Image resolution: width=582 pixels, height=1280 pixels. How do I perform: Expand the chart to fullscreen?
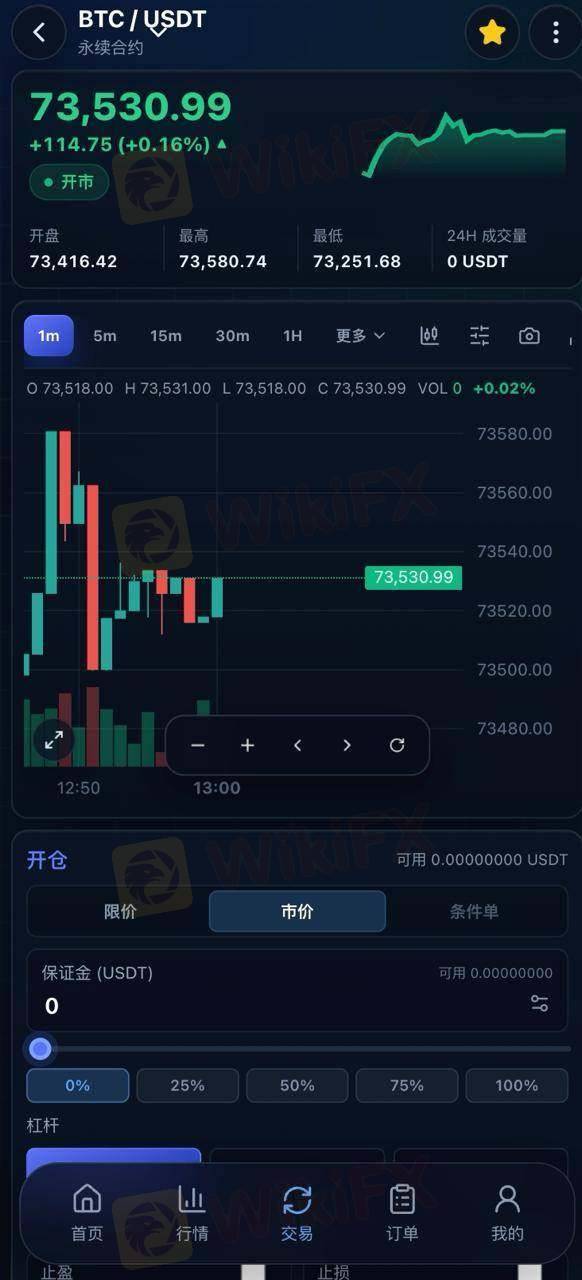click(x=54, y=740)
